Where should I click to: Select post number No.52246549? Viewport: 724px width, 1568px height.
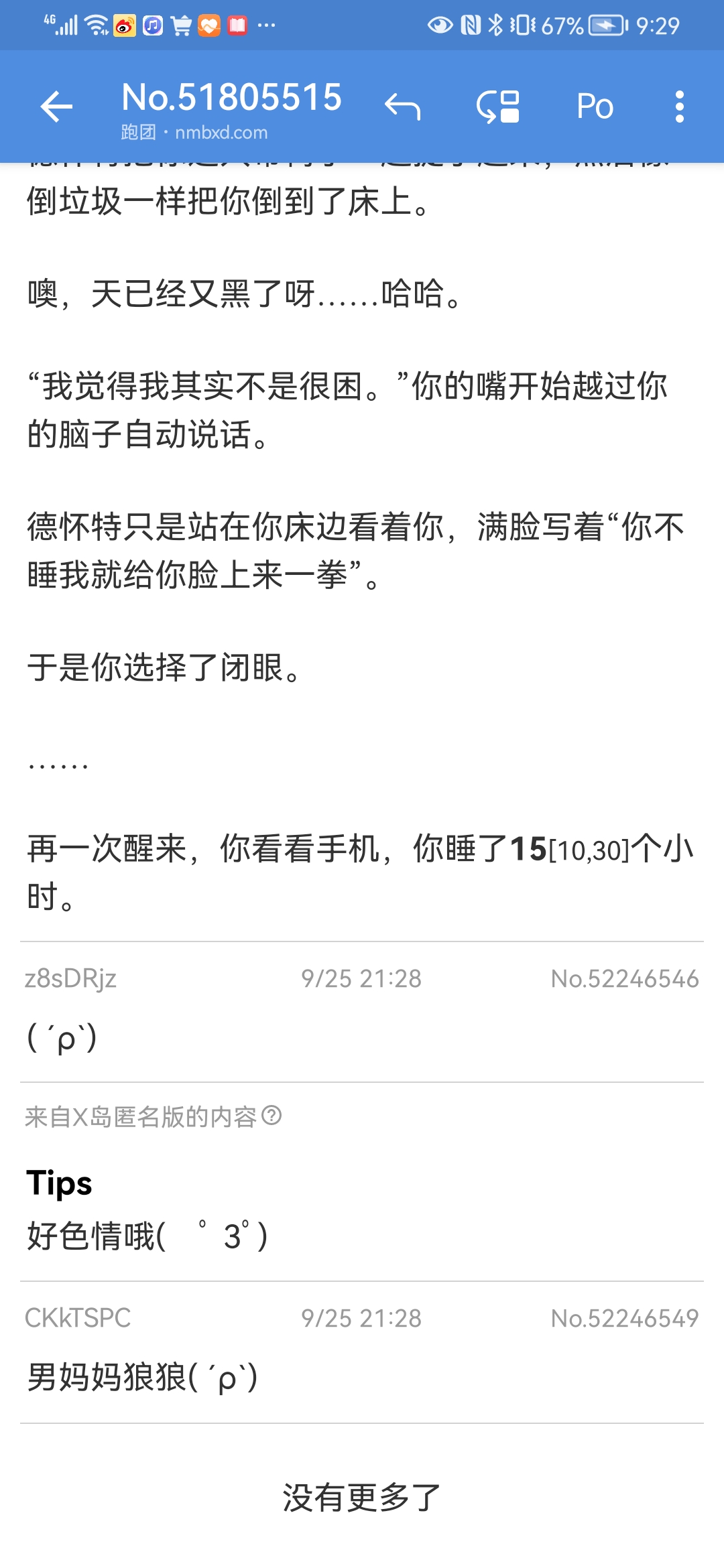[x=624, y=1319]
